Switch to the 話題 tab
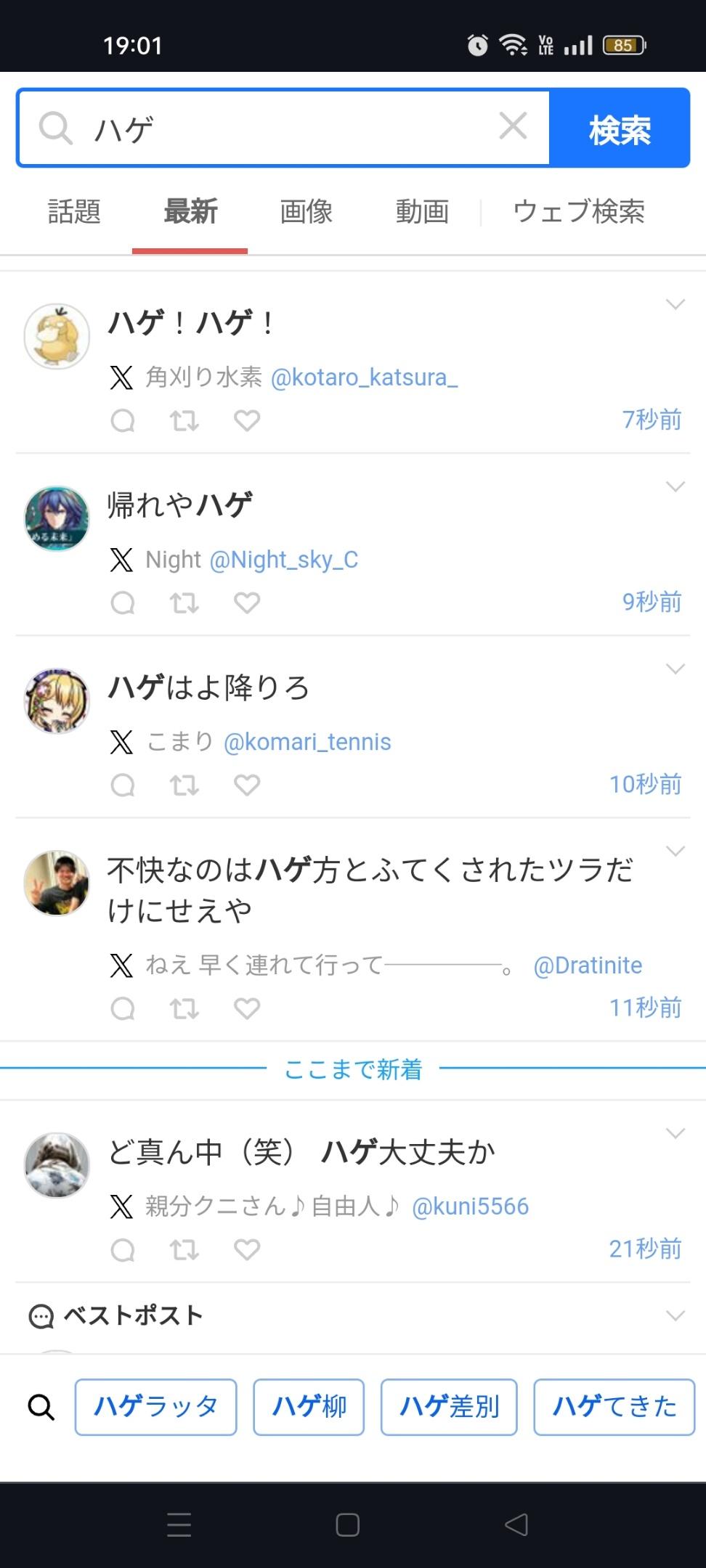706x1568 pixels. (74, 212)
